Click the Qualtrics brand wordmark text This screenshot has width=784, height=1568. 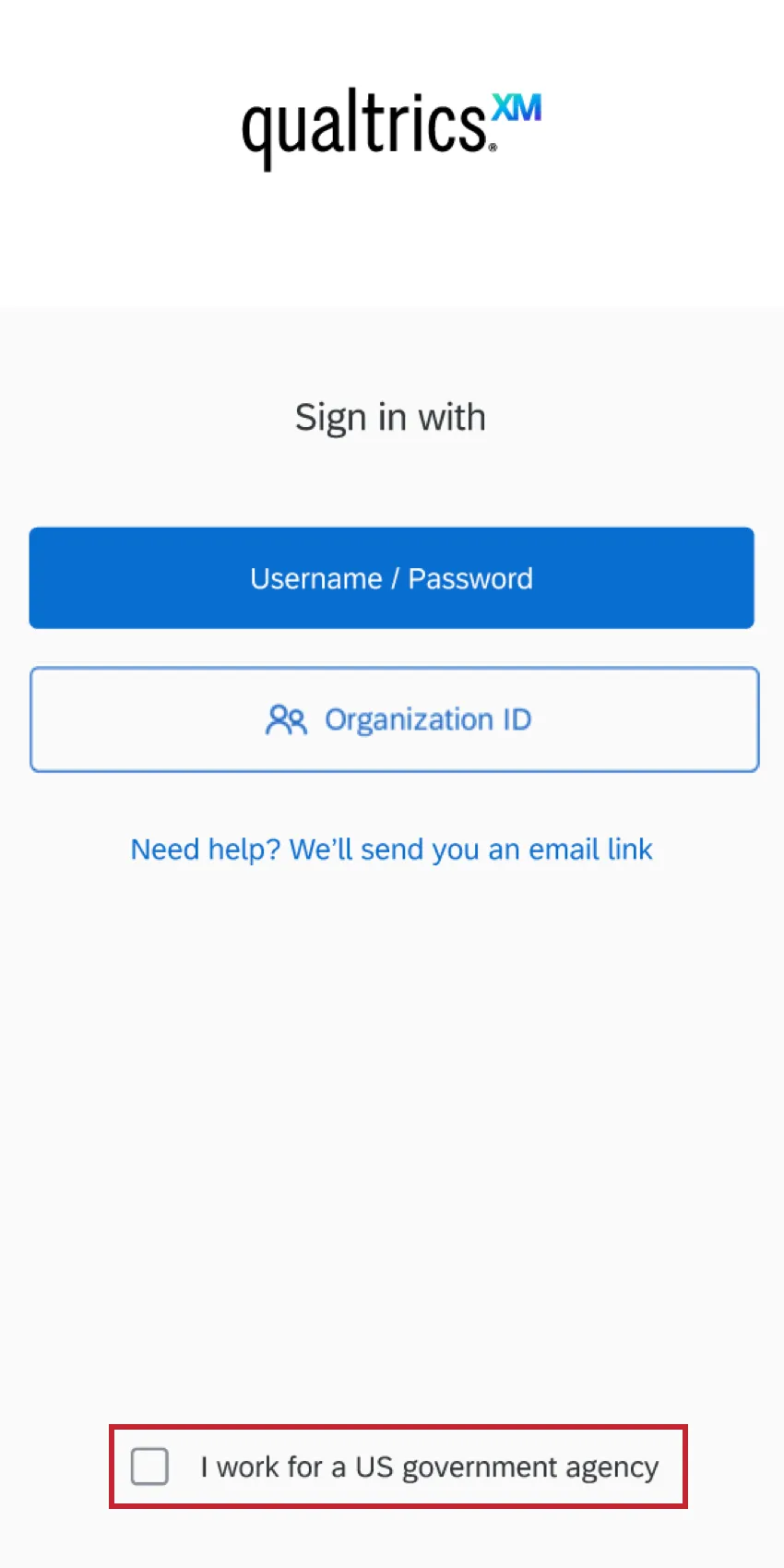click(364, 125)
